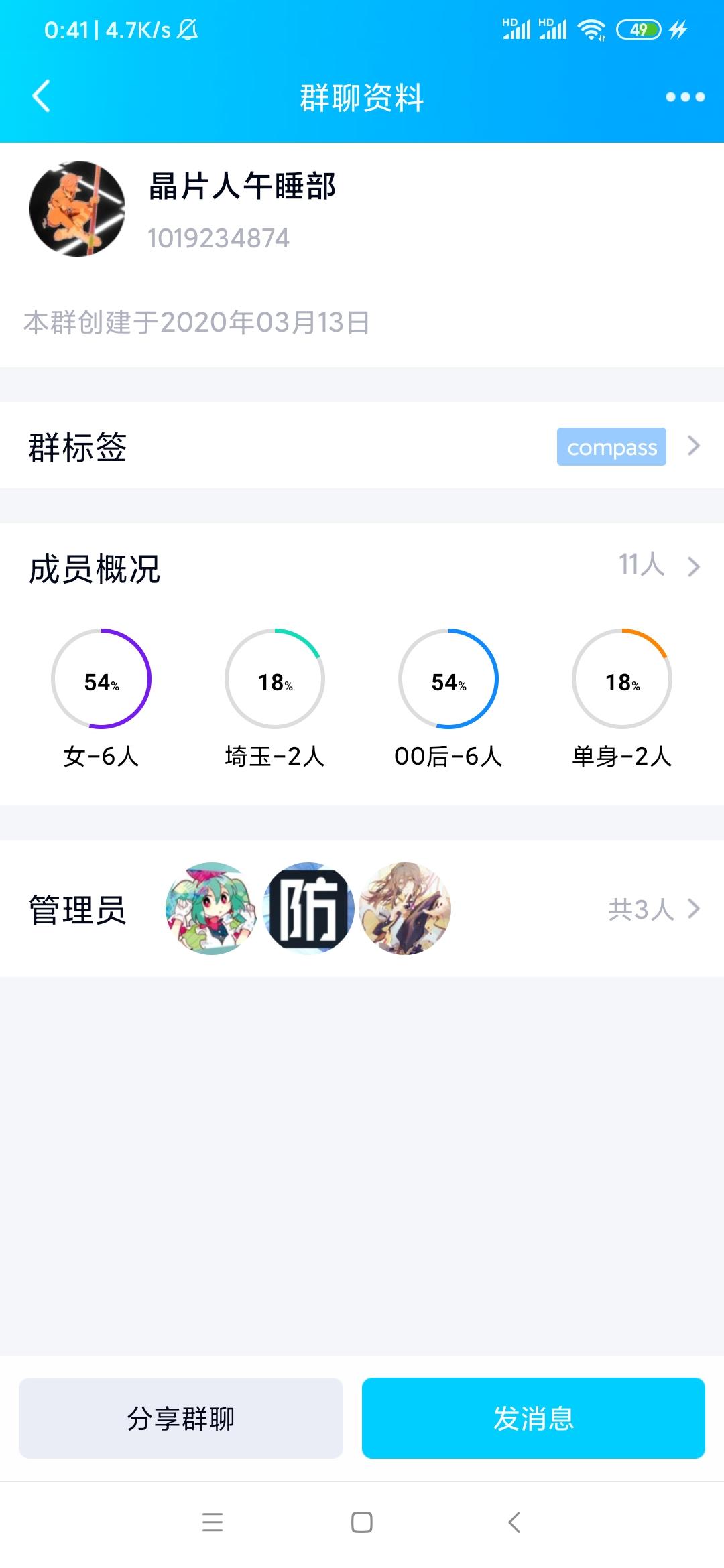
Task: Select the compass group tag
Action: click(611, 446)
